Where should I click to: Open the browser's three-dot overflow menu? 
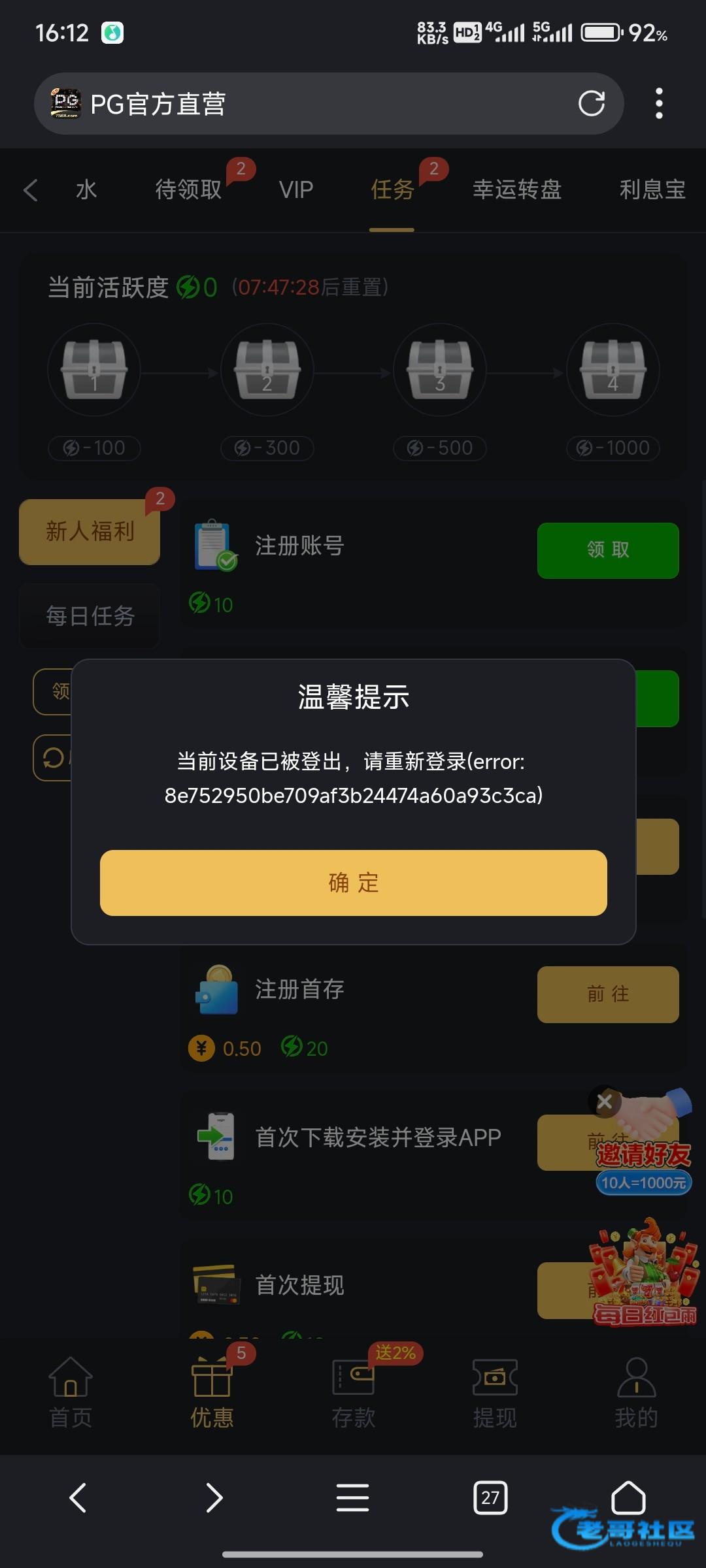[659, 103]
